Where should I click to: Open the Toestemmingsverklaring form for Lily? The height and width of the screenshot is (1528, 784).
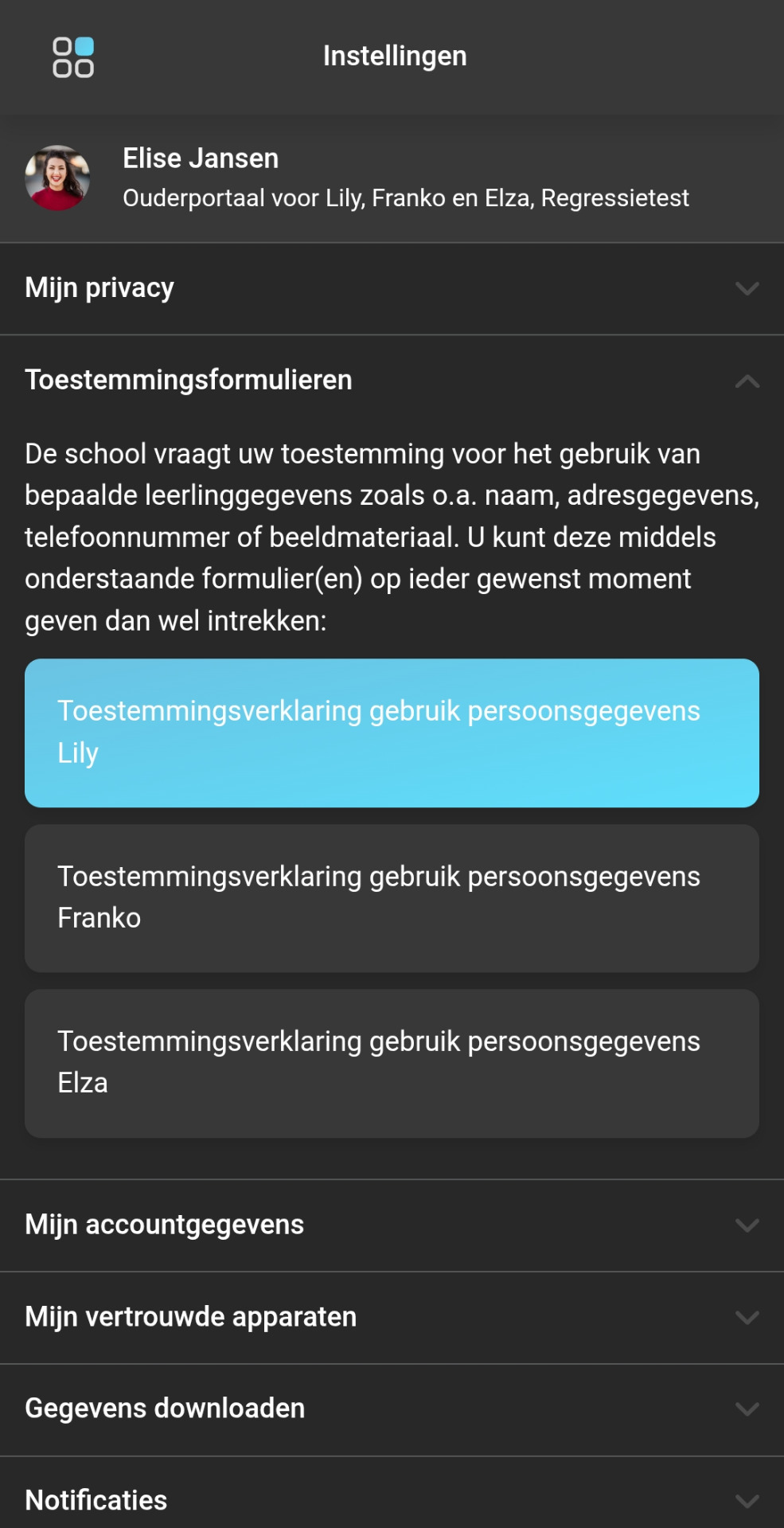click(392, 733)
